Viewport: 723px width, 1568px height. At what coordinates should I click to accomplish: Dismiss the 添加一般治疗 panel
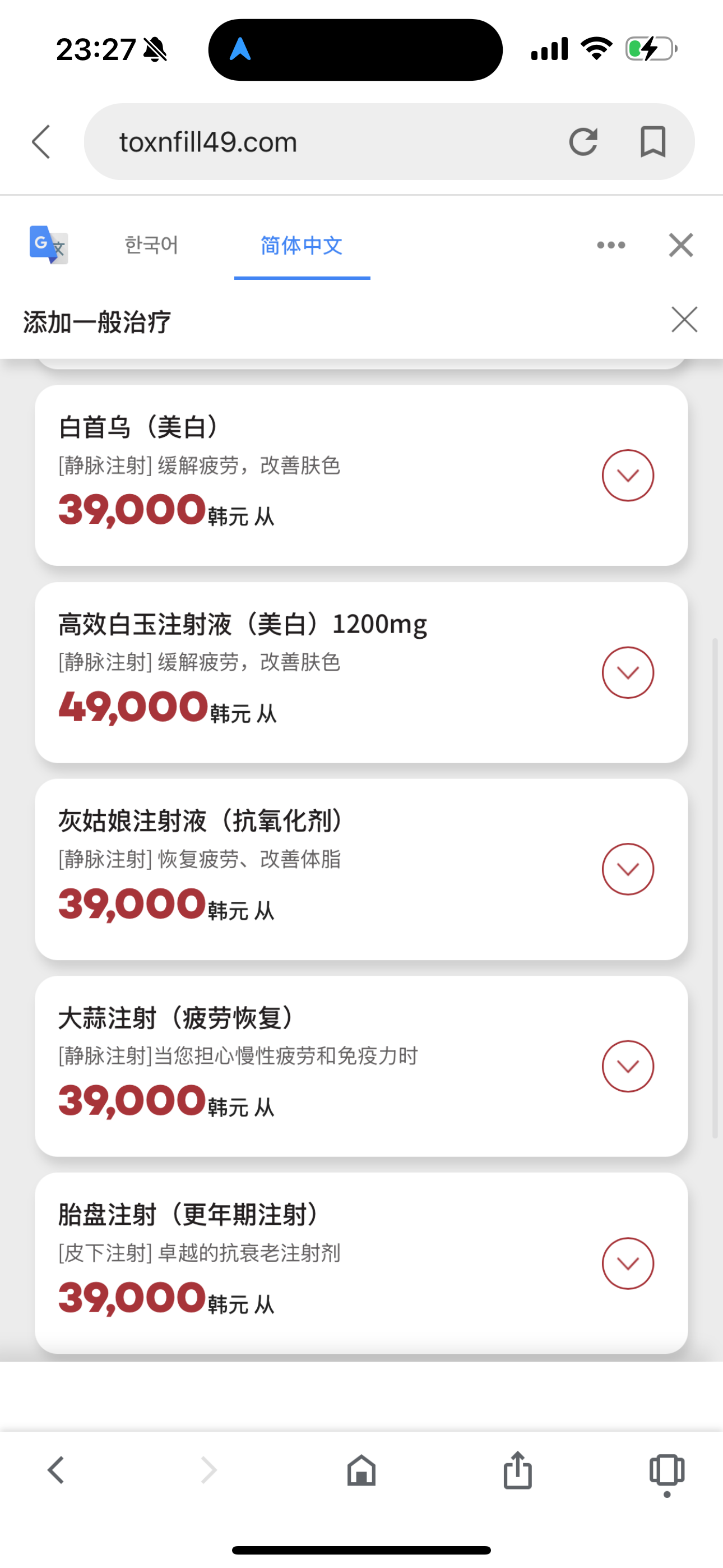click(x=684, y=320)
